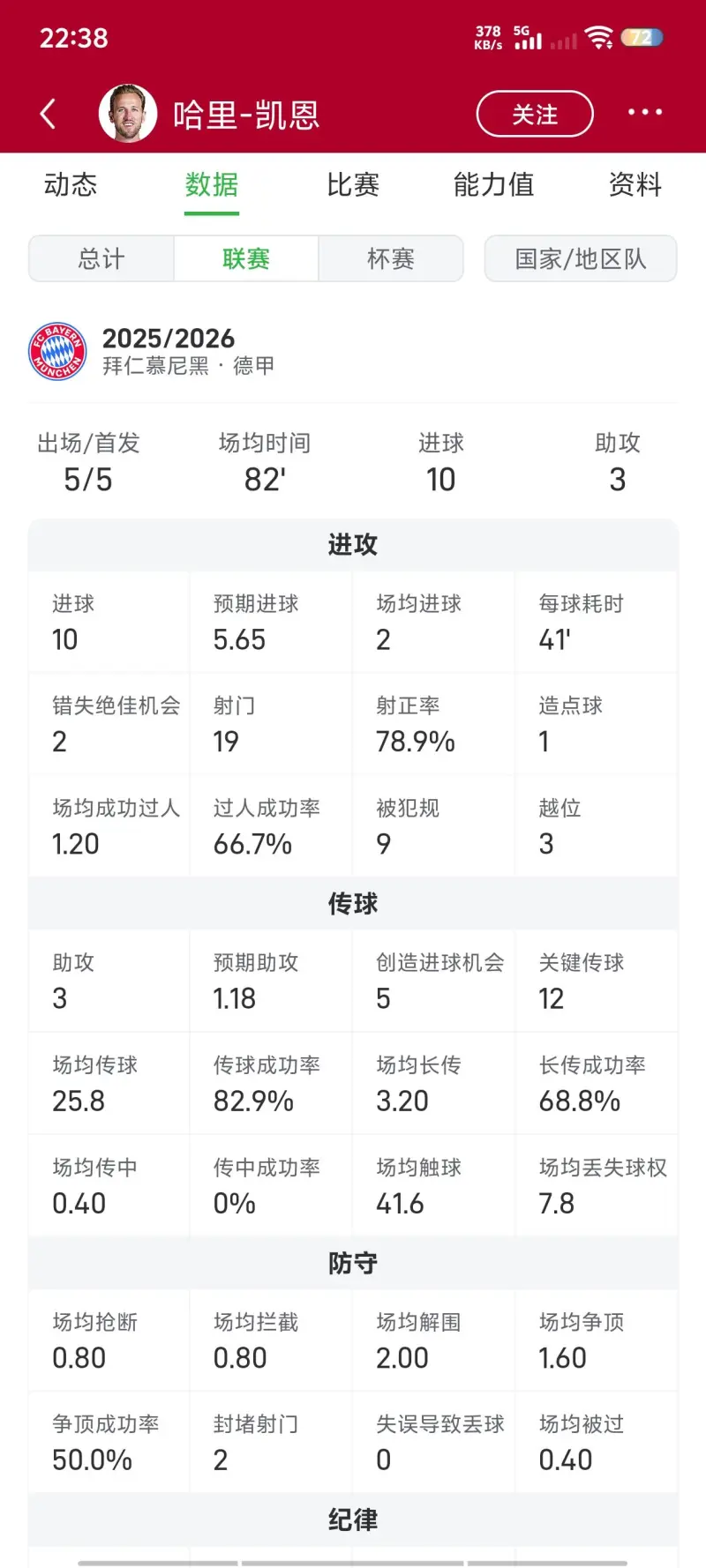Select the 杯赛 stats filter

click(390, 258)
